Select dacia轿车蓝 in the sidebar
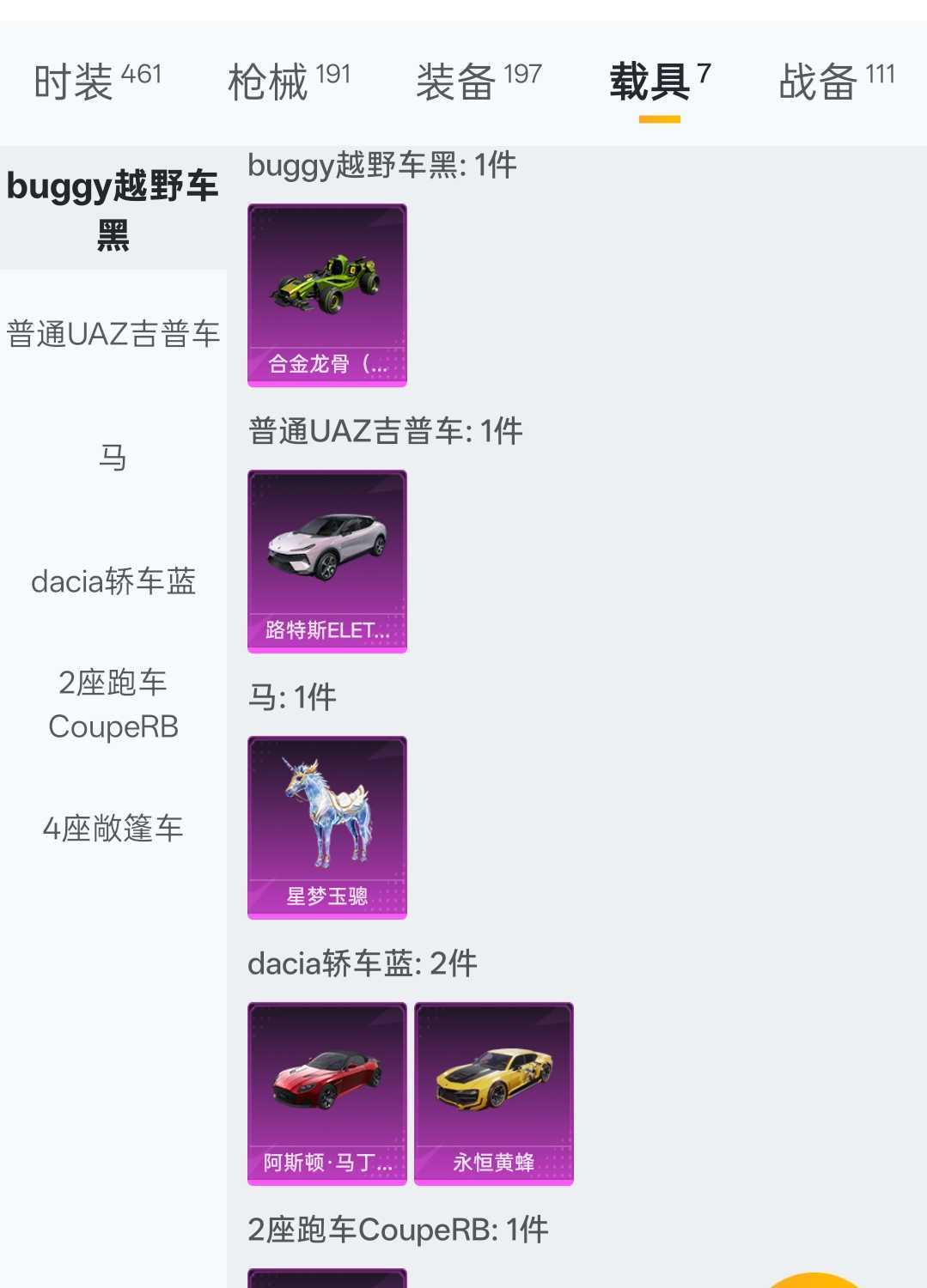This screenshot has height=1288, width=927. pyautogui.click(x=113, y=581)
